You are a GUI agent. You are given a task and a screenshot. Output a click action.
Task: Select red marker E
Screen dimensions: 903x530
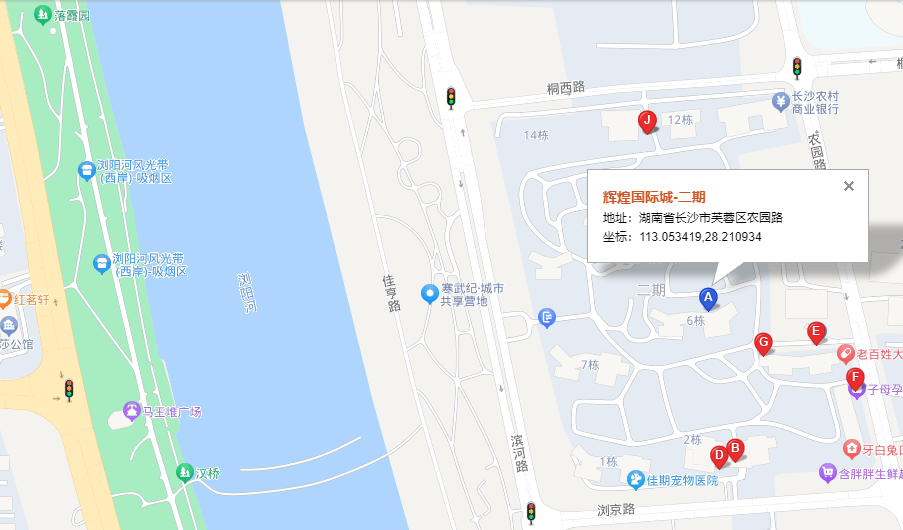pos(816,331)
